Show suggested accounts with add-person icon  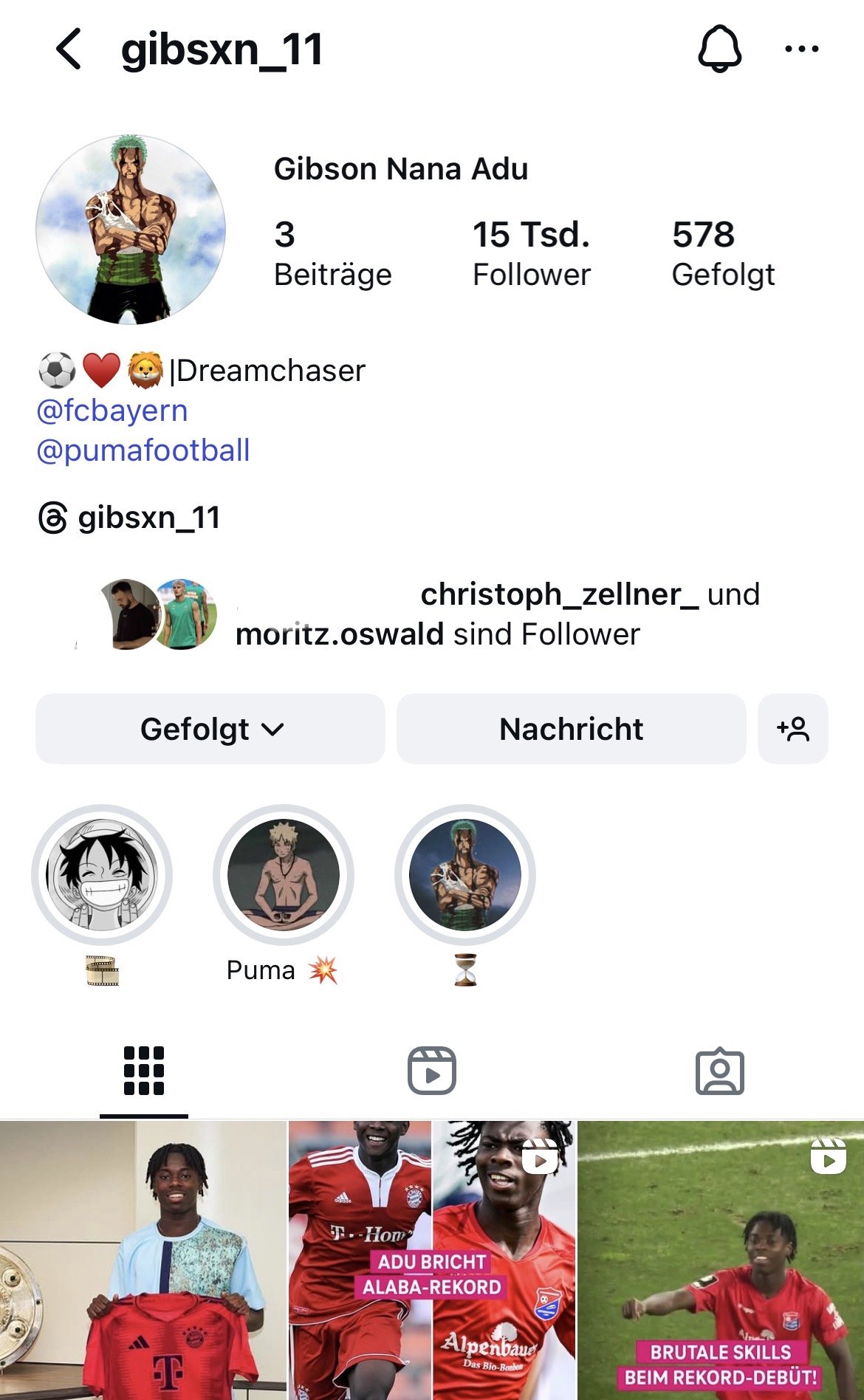[793, 729]
